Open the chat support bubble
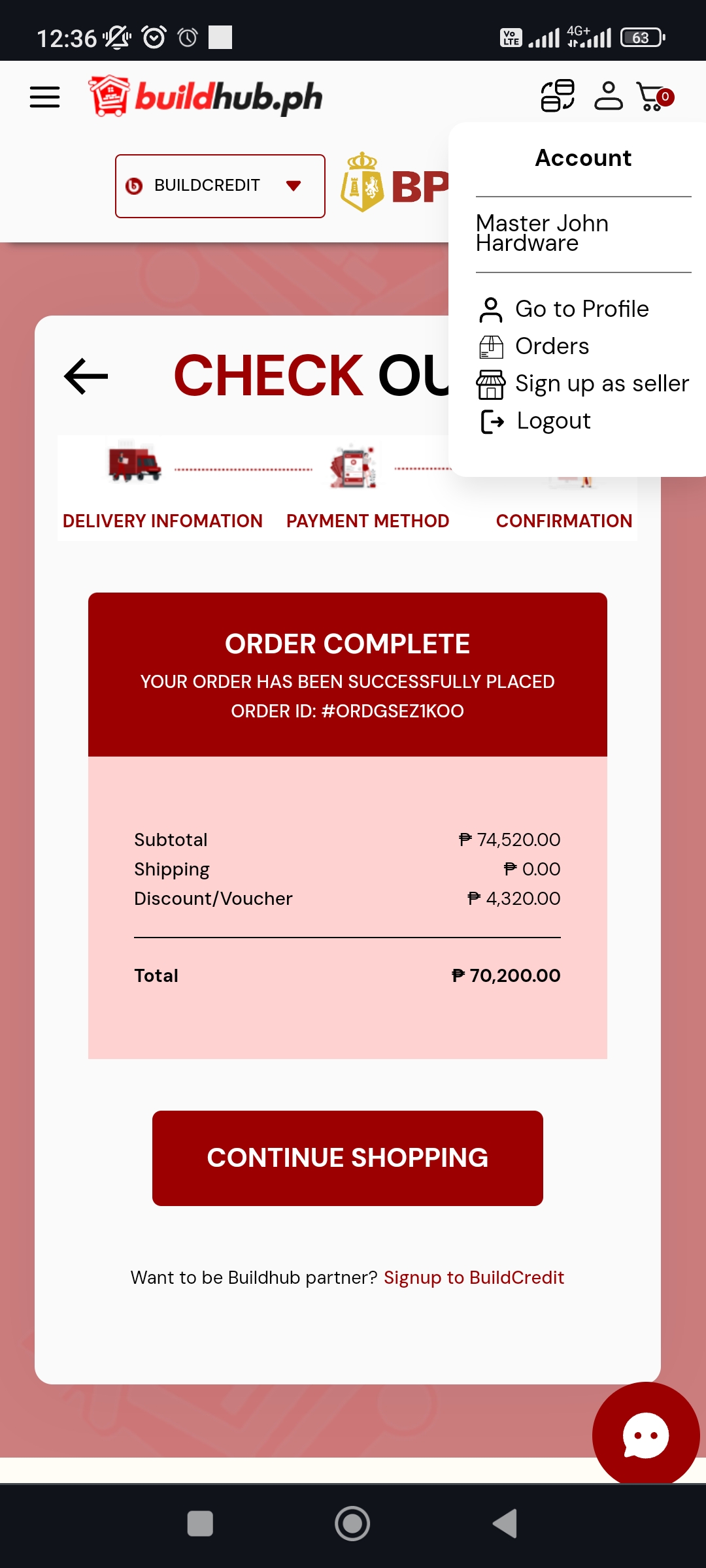The height and width of the screenshot is (1568, 706). click(x=645, y=1435)
